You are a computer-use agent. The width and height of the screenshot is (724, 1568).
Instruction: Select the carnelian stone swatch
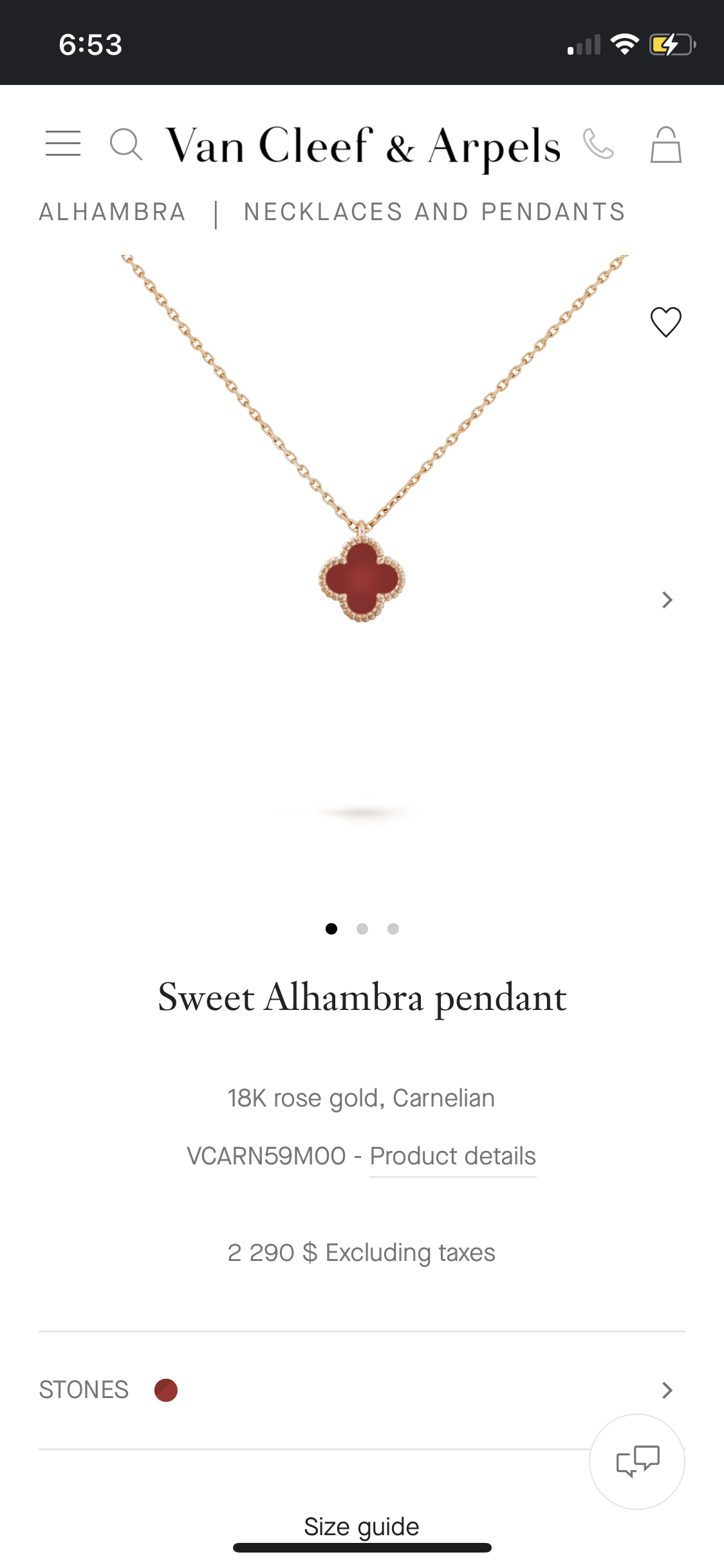(166, 1390)
